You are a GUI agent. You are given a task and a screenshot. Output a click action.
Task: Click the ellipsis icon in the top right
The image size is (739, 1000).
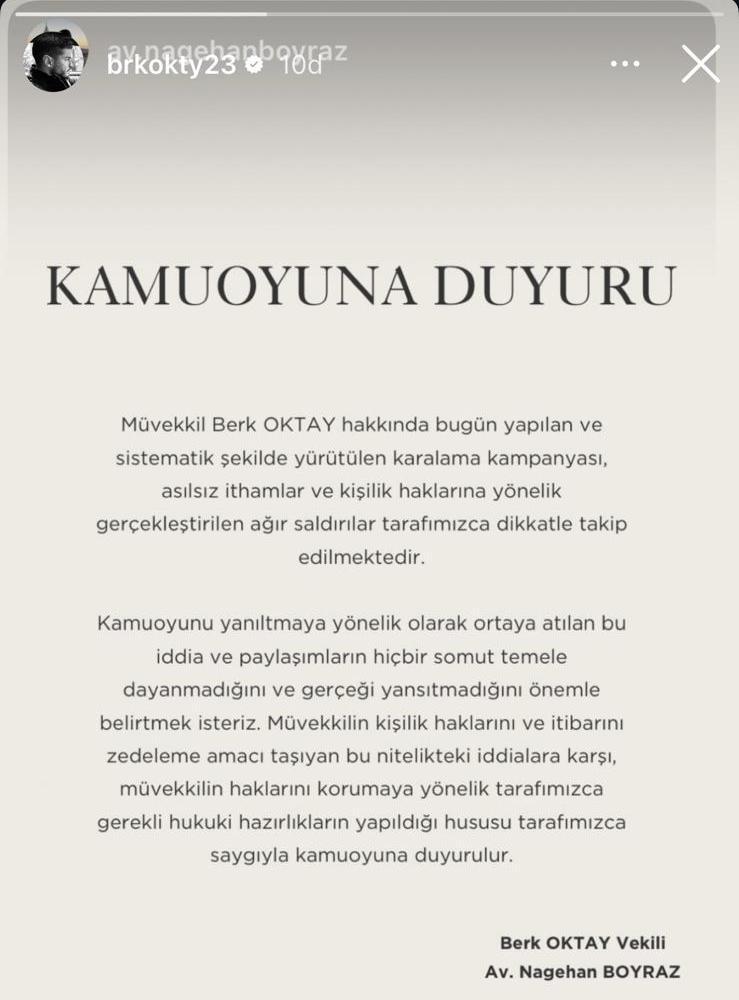[625, 63]
